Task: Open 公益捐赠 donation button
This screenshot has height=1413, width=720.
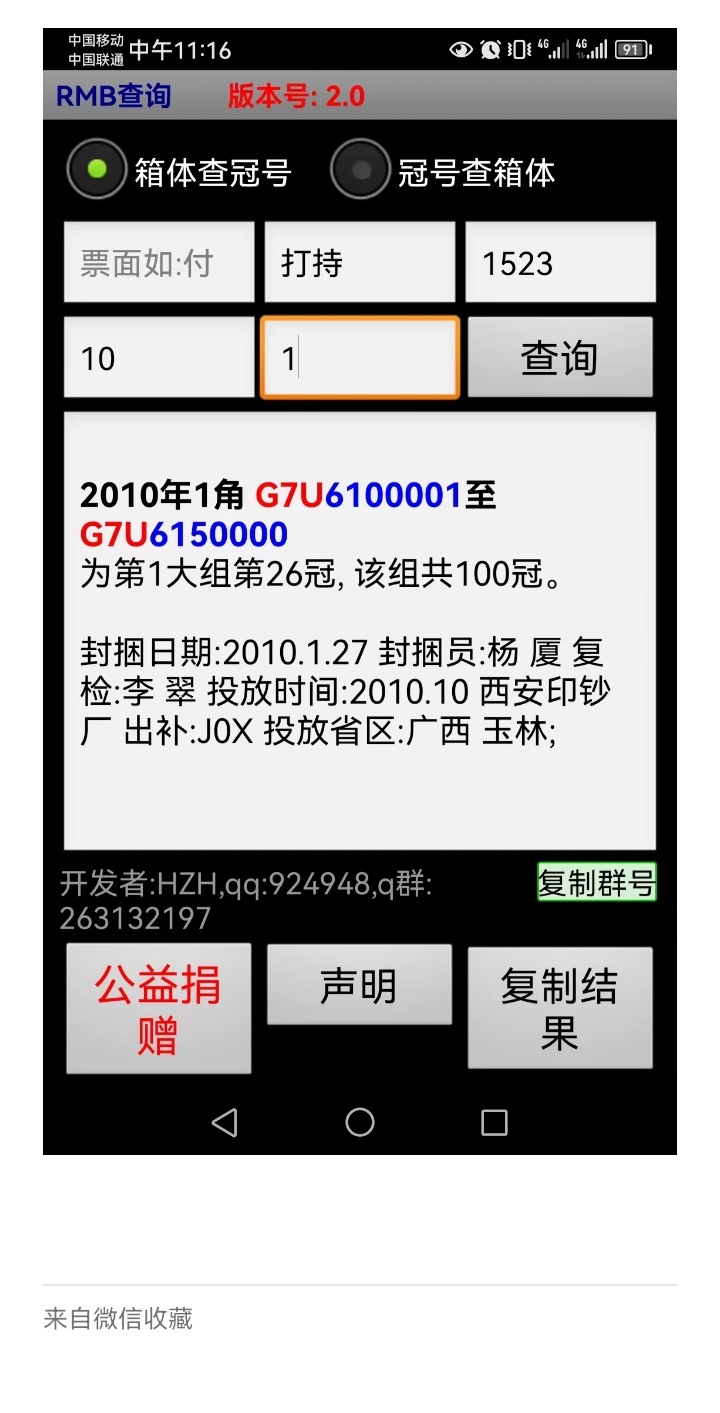Action: click(x=159, y=1008)
